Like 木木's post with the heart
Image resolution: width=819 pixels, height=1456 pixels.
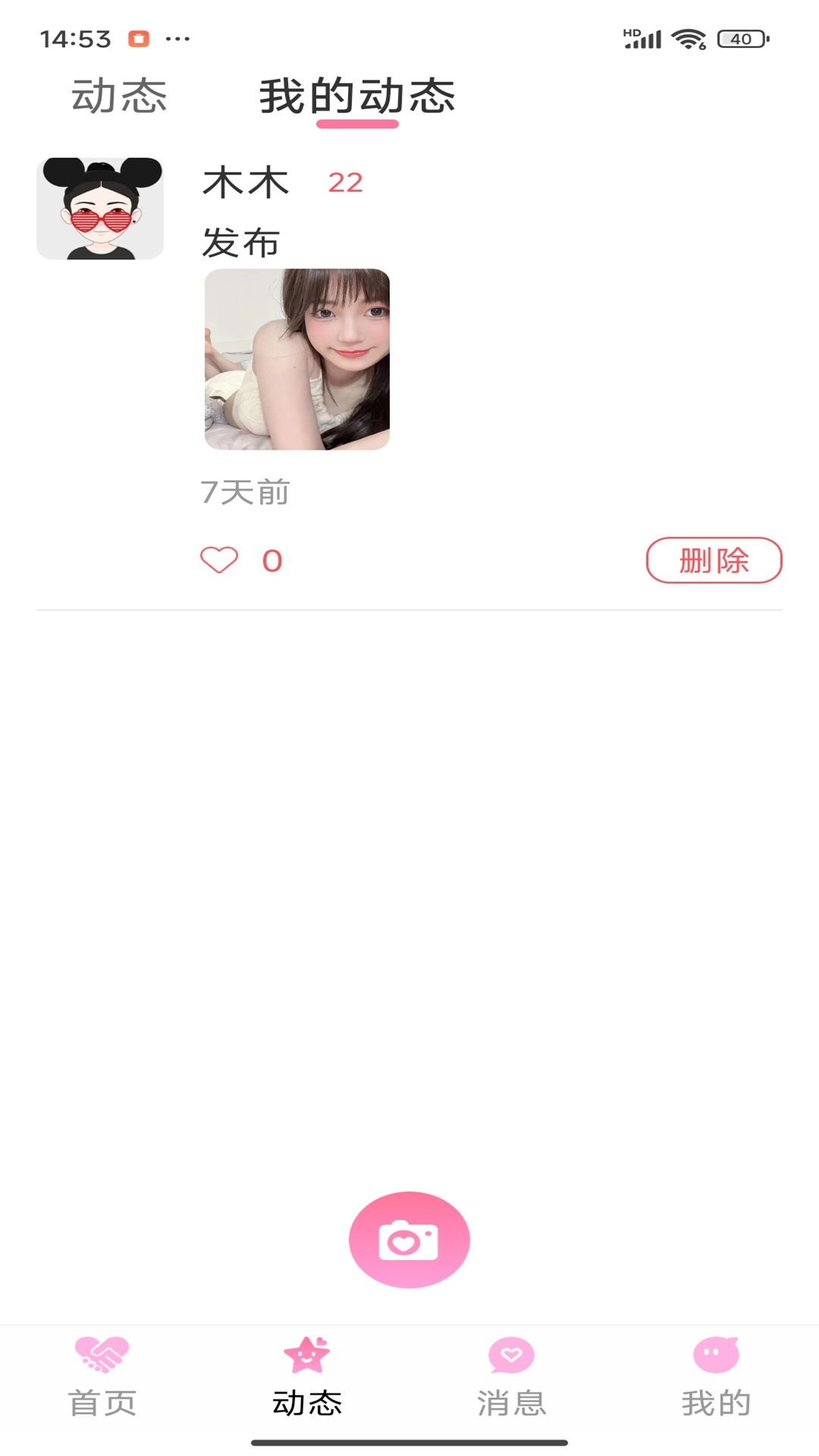[219, 560]
